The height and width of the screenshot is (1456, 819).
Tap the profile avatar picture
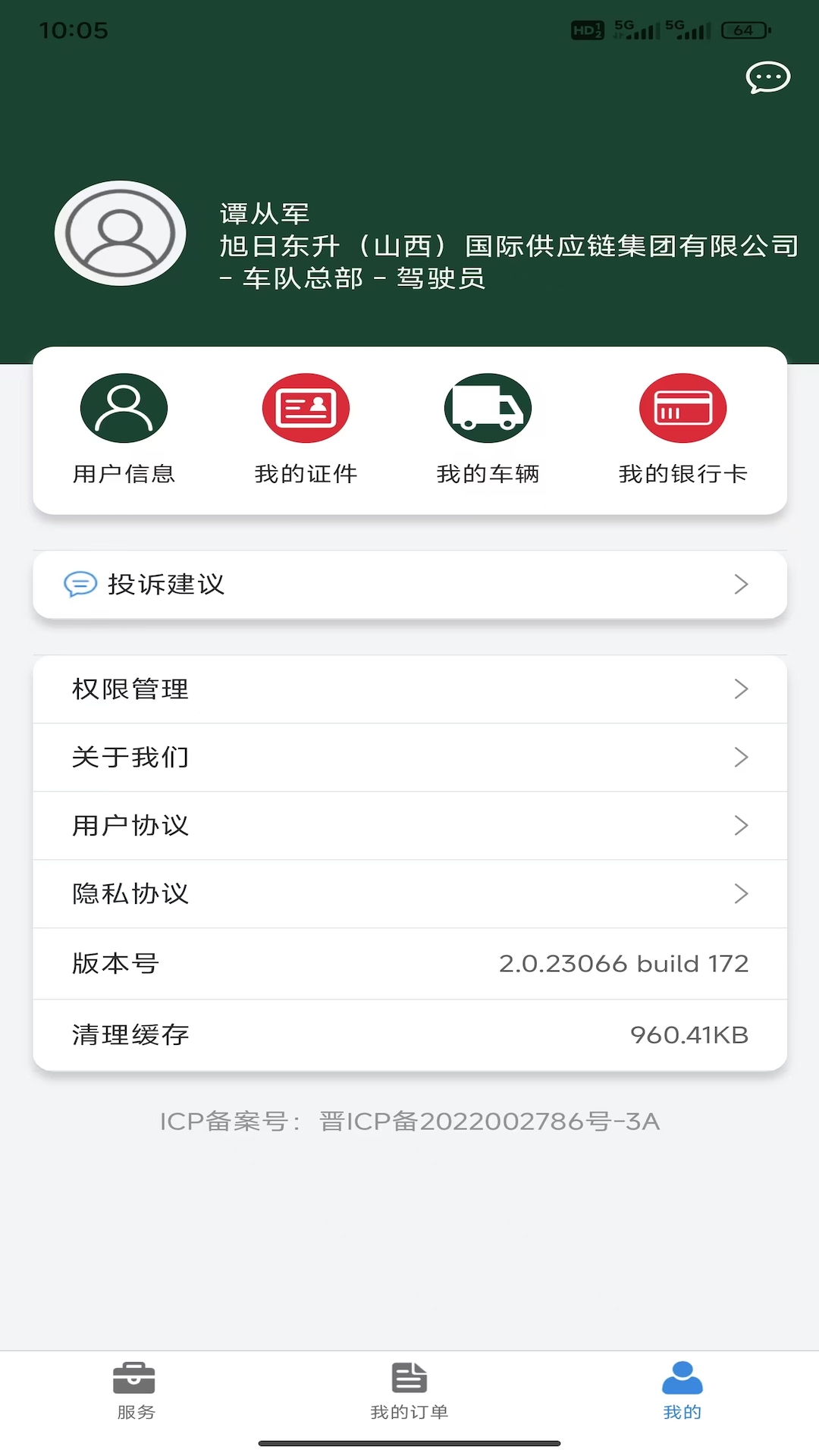click(121, 234)
